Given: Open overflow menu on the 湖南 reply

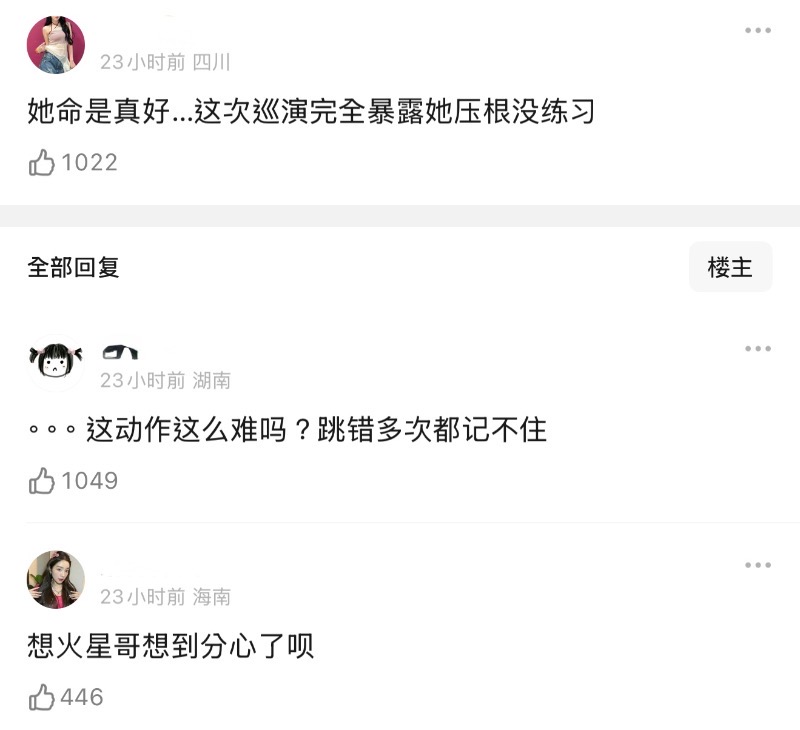Looking at the screenshot, I should [757, 349].
